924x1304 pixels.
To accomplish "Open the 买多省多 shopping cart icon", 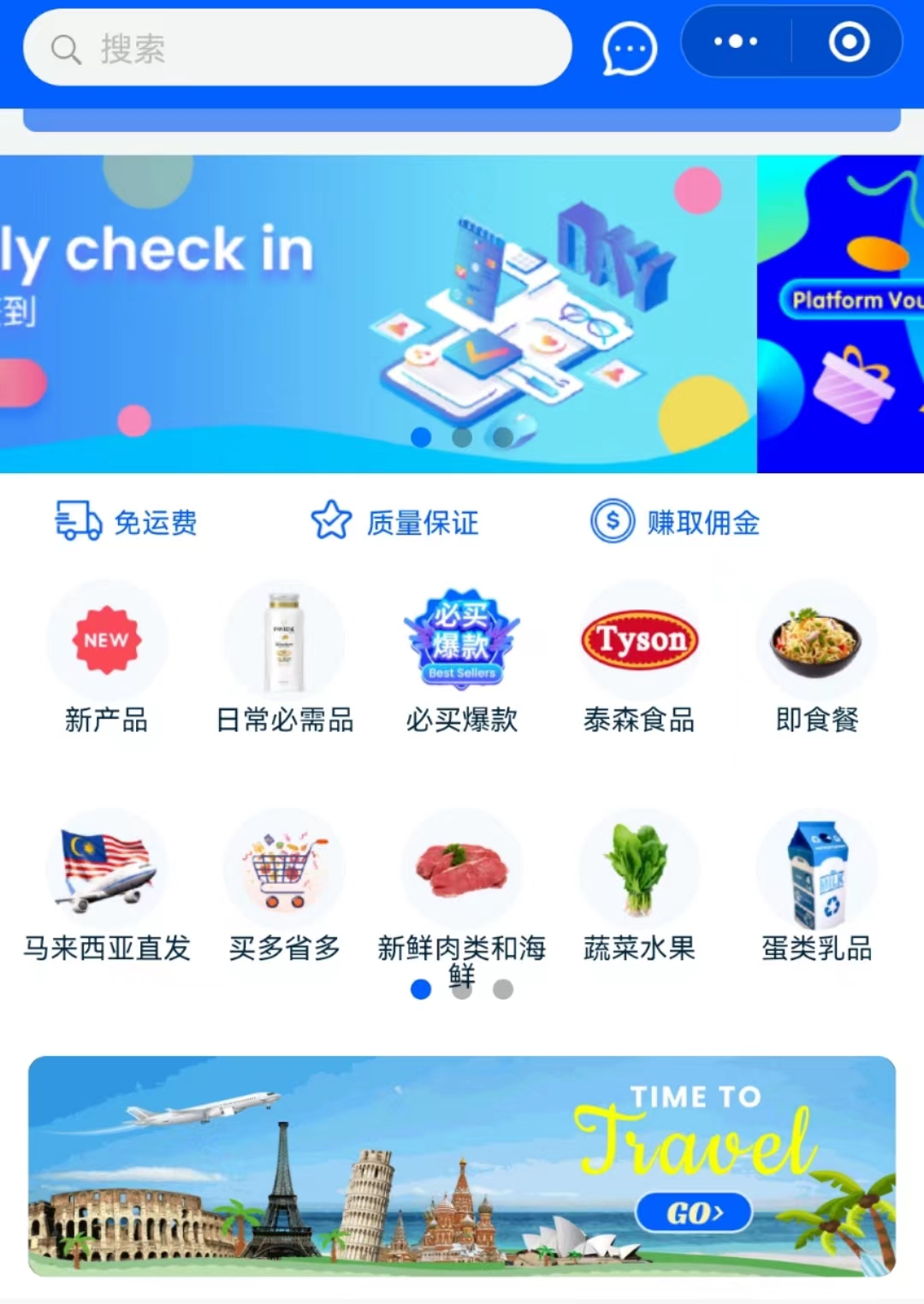I will 284,867.
